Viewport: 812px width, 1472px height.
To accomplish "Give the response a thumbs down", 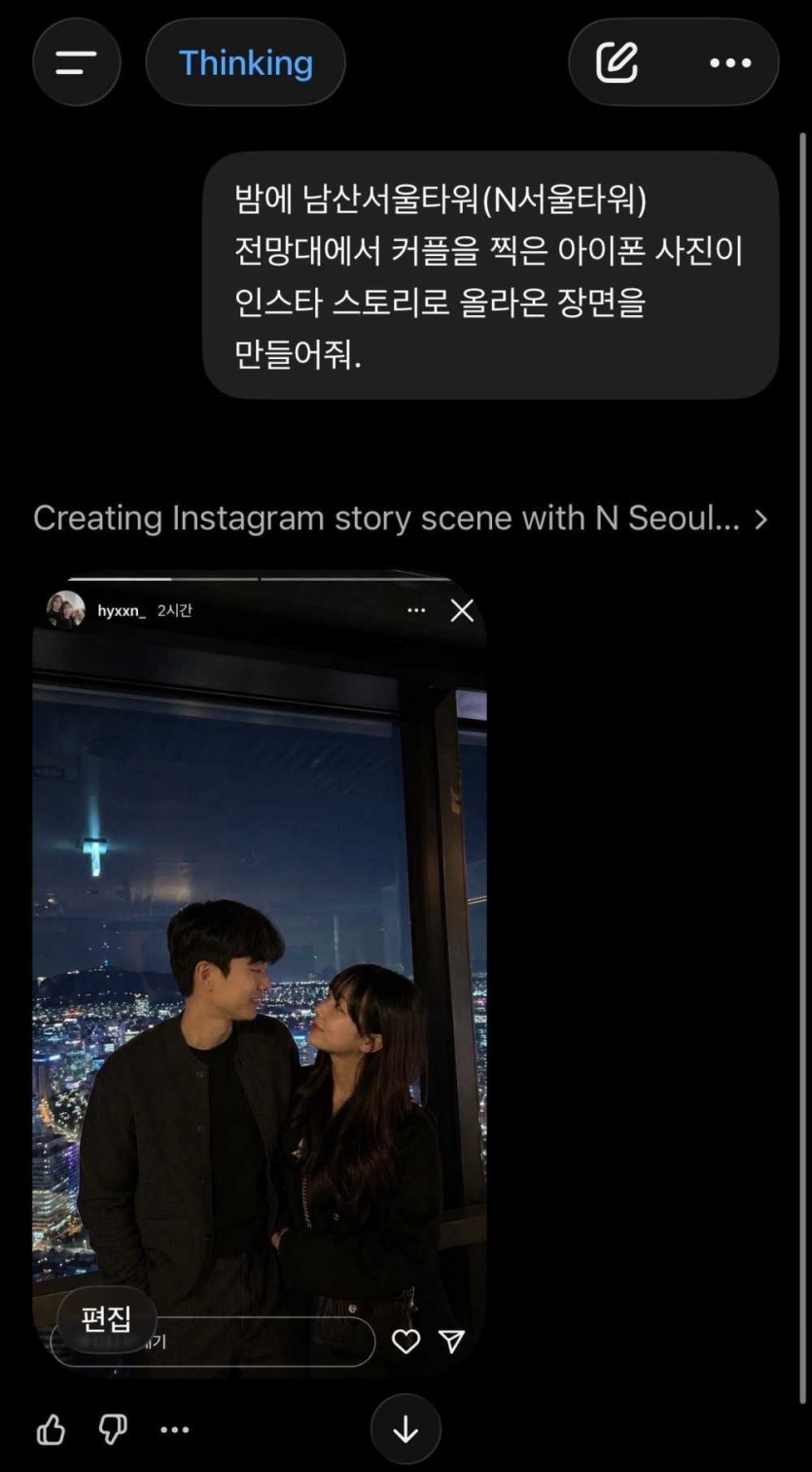I will (113, 1429).
